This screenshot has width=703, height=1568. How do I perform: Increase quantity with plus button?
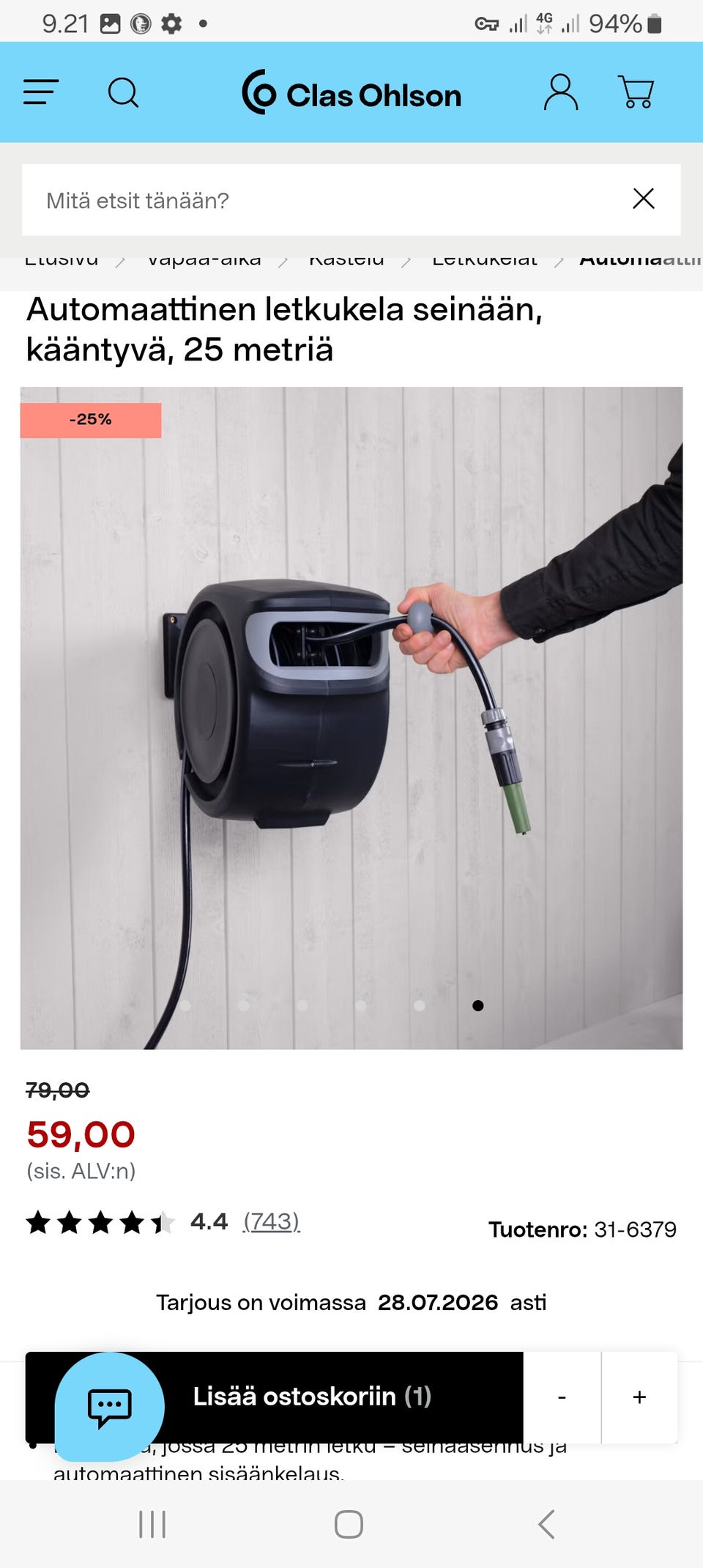[x=639, y=1397]
